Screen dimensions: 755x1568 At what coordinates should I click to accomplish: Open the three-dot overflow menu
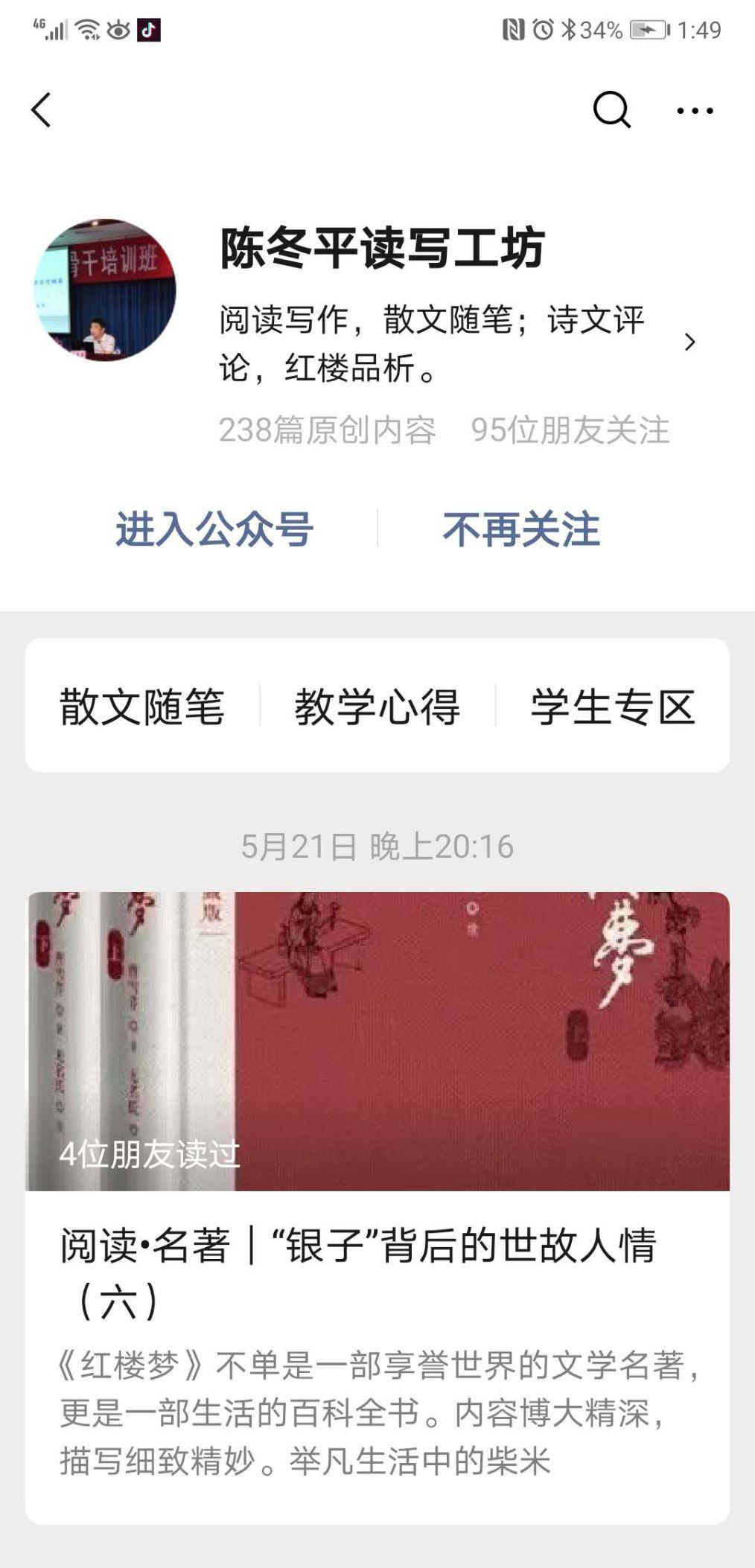click(694, 111)
